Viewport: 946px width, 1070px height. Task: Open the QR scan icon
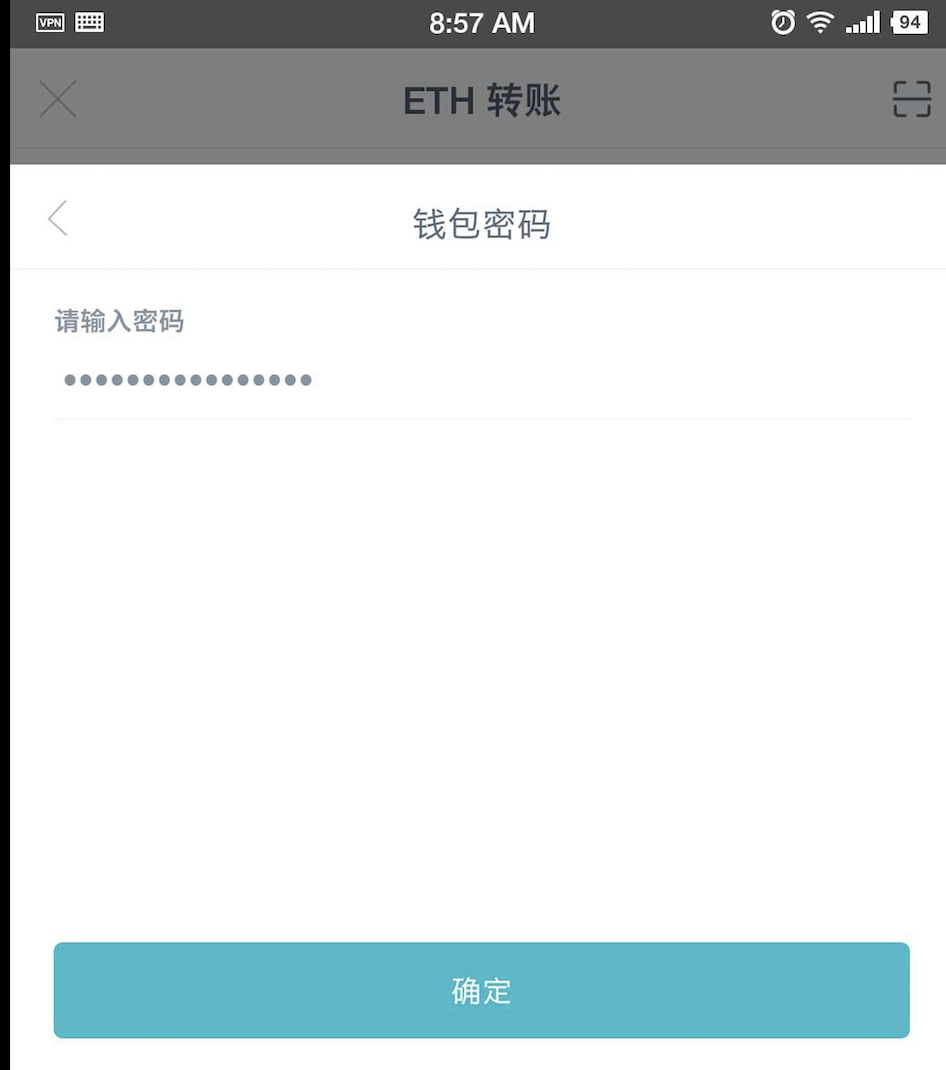(x=910, y=99)
